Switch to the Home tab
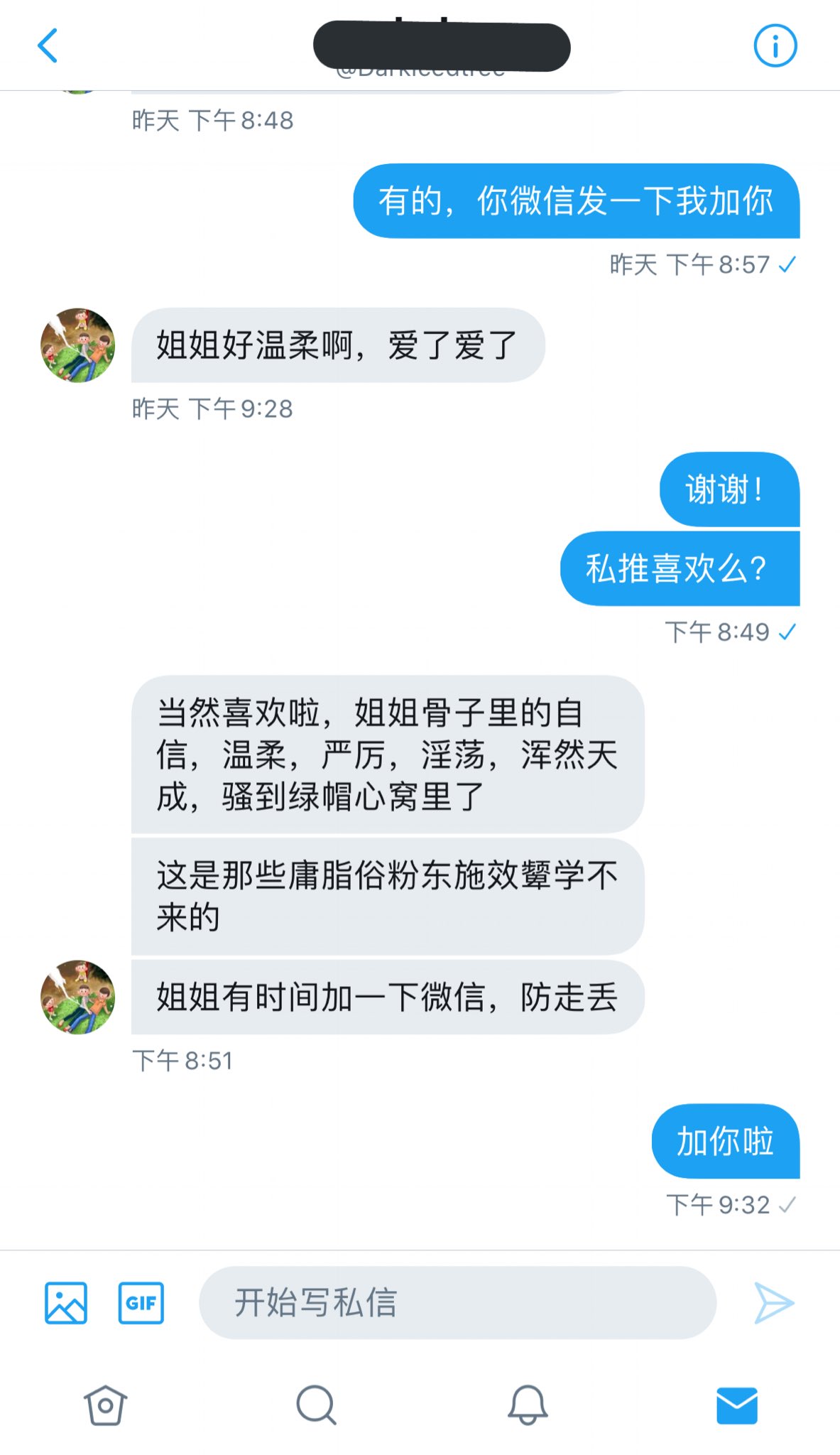The height and width of the screenshot is (1455, 840). coord(105,1405)
